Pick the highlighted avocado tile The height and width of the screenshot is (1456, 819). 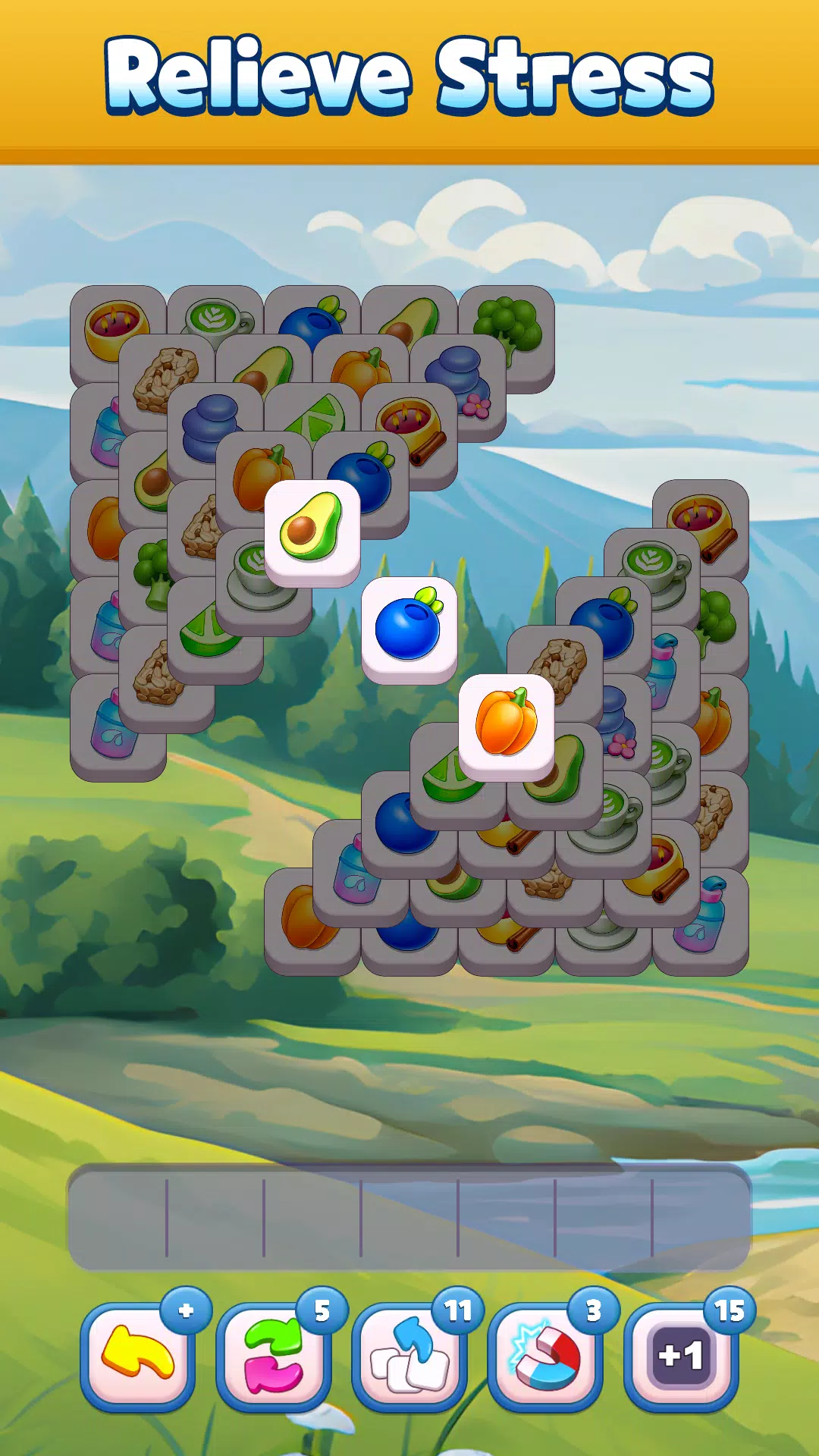[x=312, y=528]
